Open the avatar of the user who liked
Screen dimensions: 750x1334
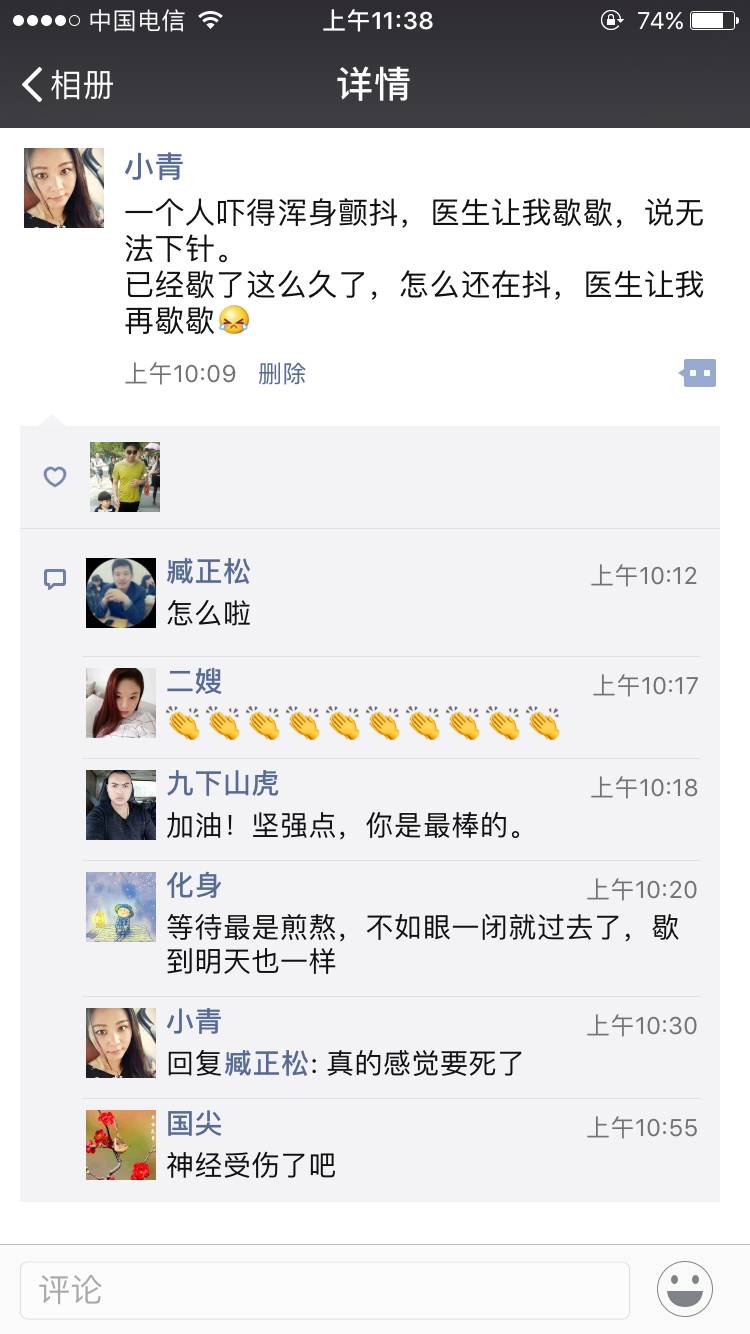[125, 477]
